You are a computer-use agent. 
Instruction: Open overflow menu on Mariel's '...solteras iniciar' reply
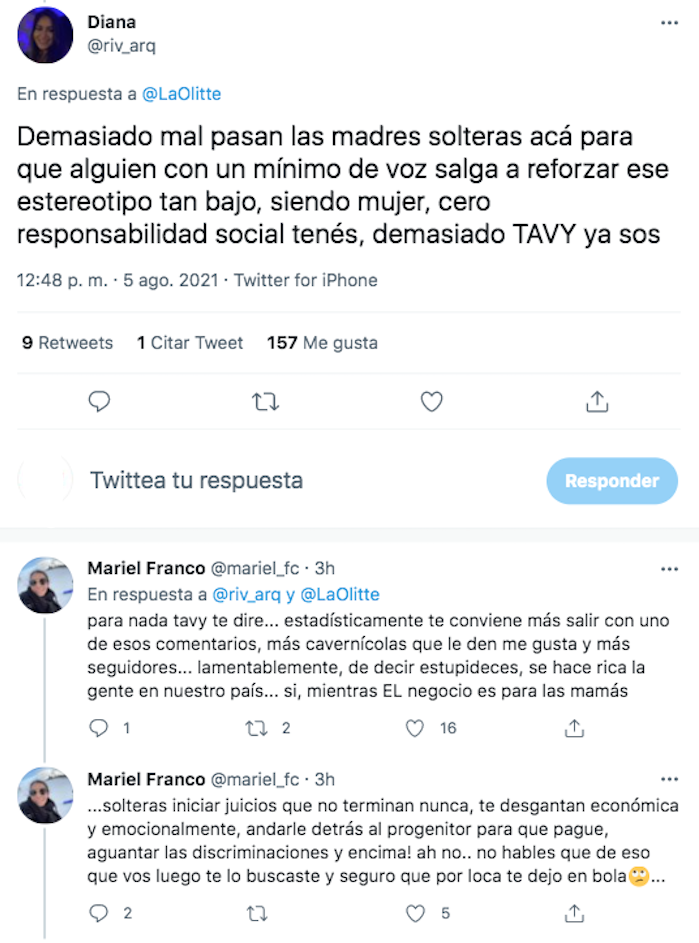(670, 779)
